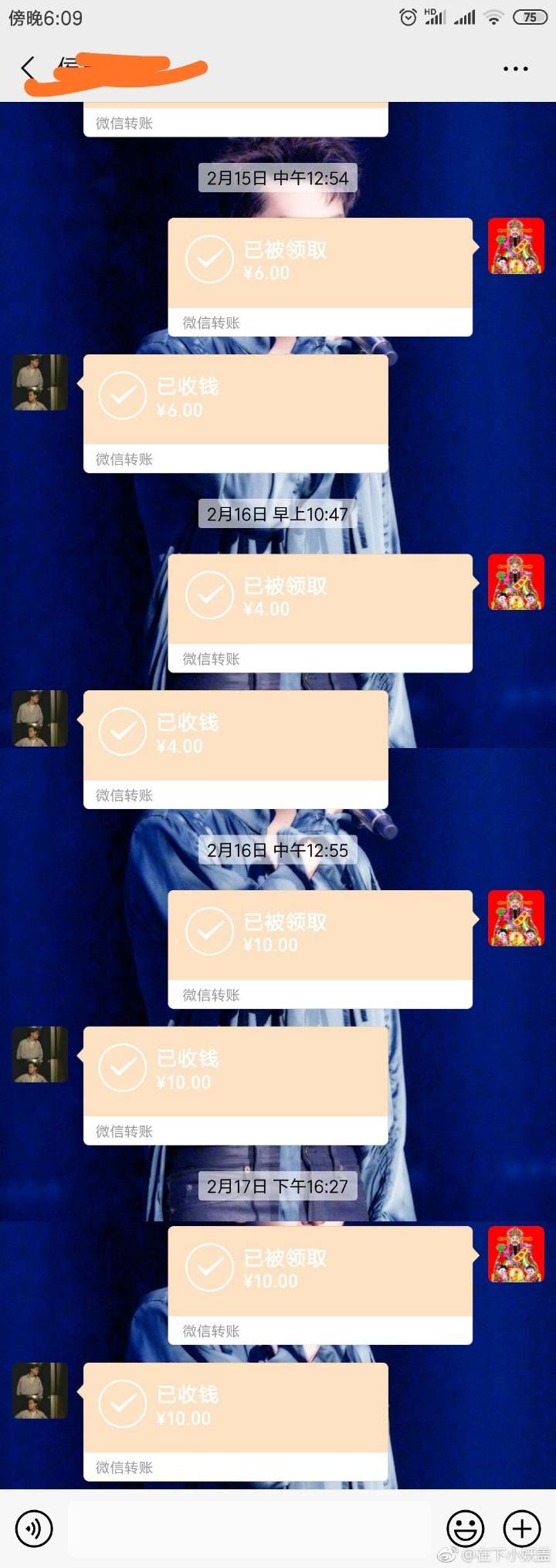Open sent ¥10.00 transfer from 2月16日 中午12:55
The width and height of the screenshot is (556, 1568).
[320, 948]
